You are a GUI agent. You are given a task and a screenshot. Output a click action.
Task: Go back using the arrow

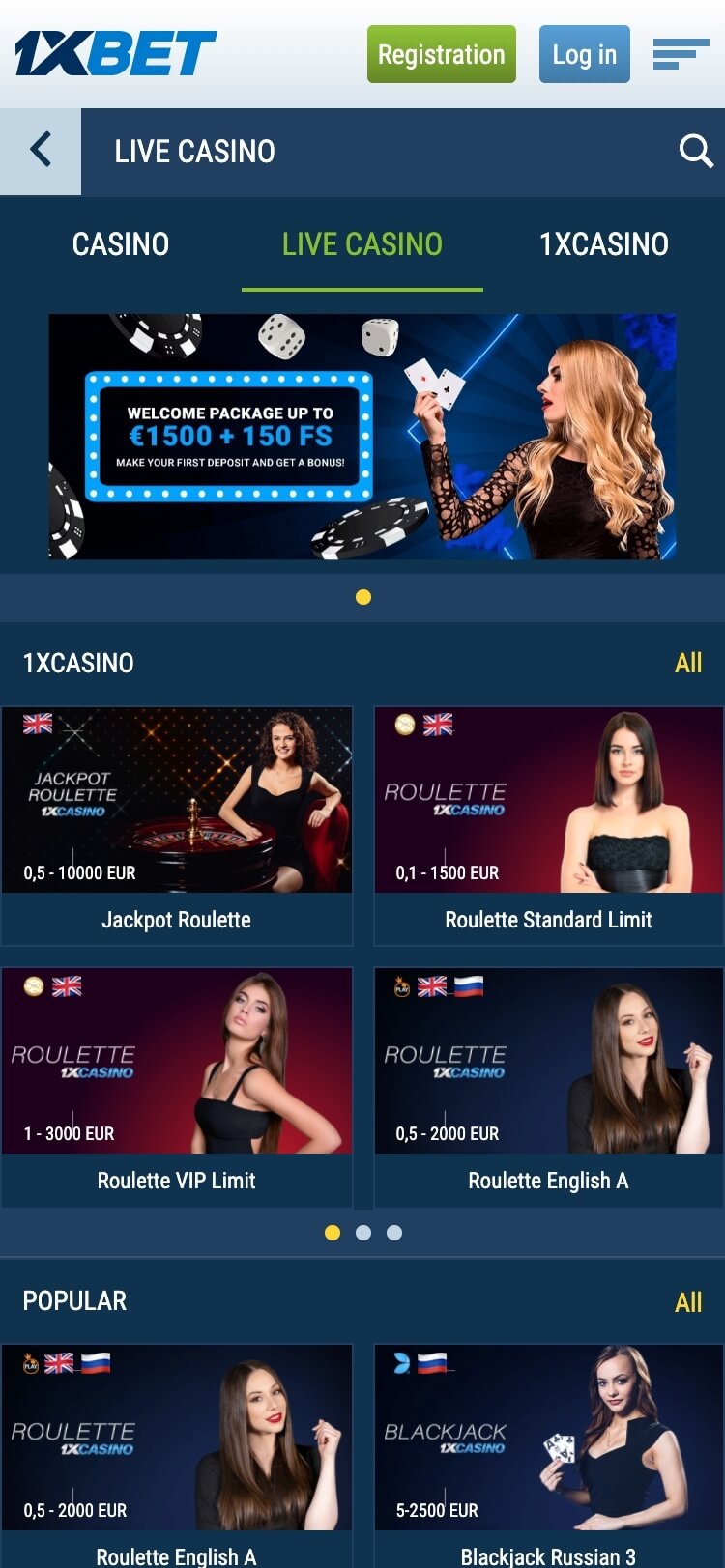(41, 151)
